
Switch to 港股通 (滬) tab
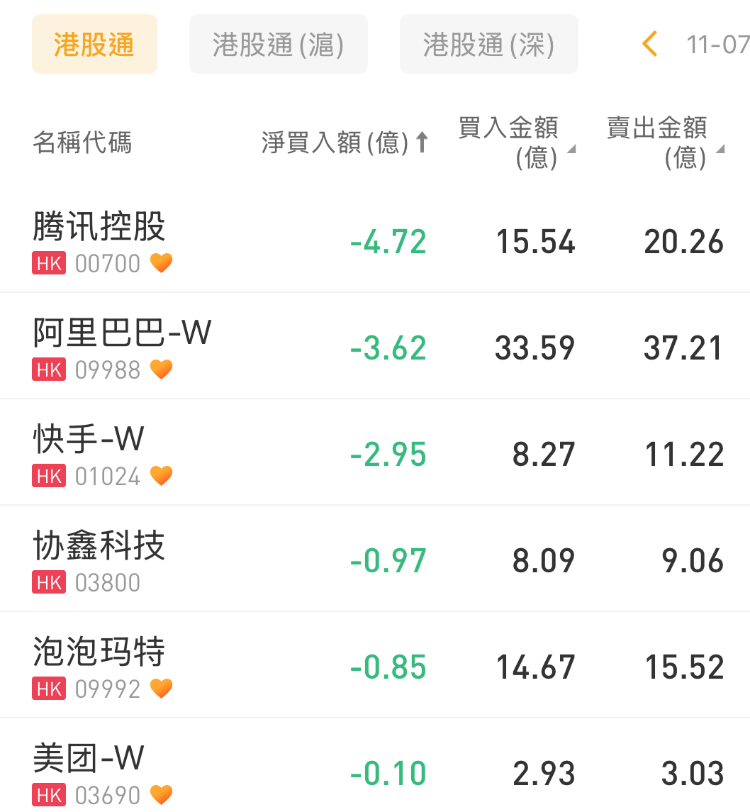278,44
